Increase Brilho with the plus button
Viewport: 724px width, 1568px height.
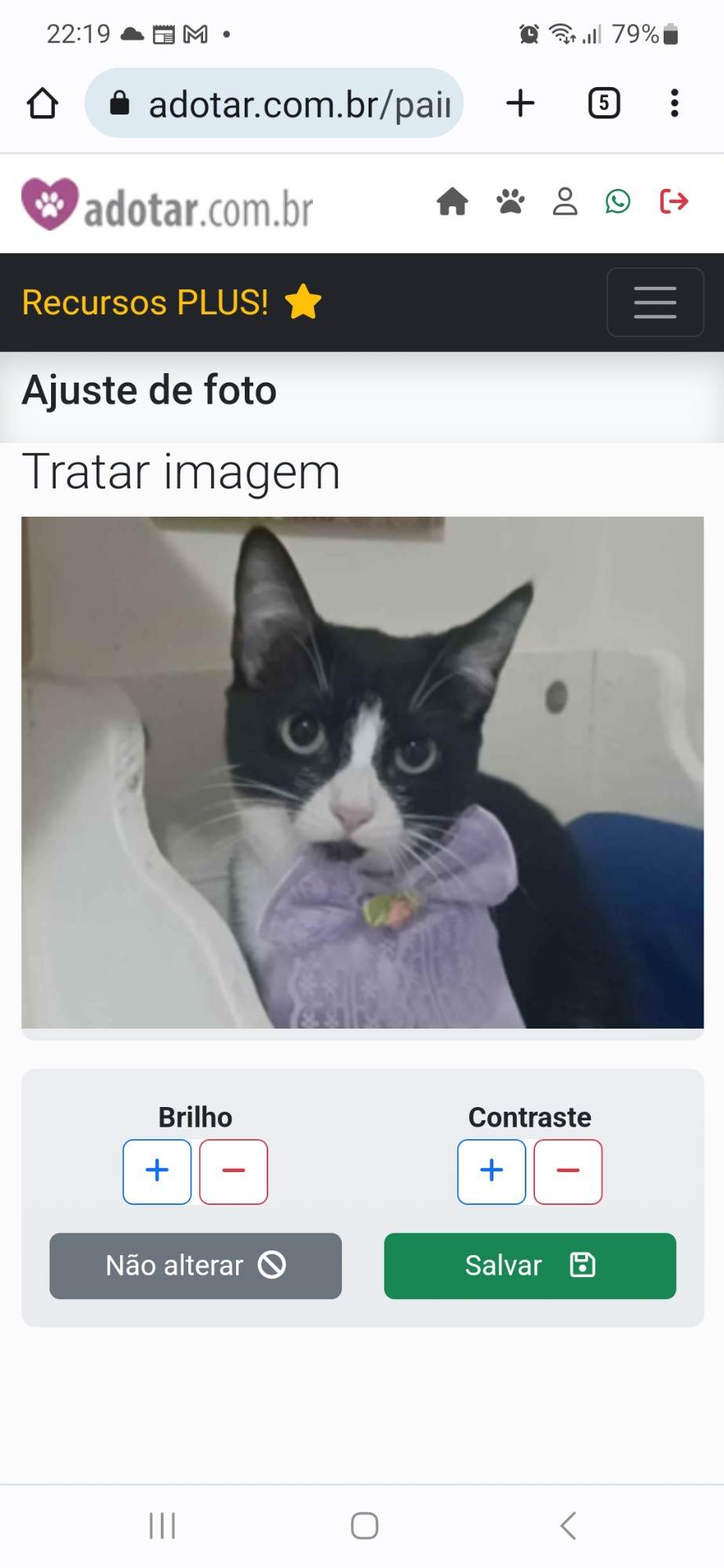[x=158, y=1171]
